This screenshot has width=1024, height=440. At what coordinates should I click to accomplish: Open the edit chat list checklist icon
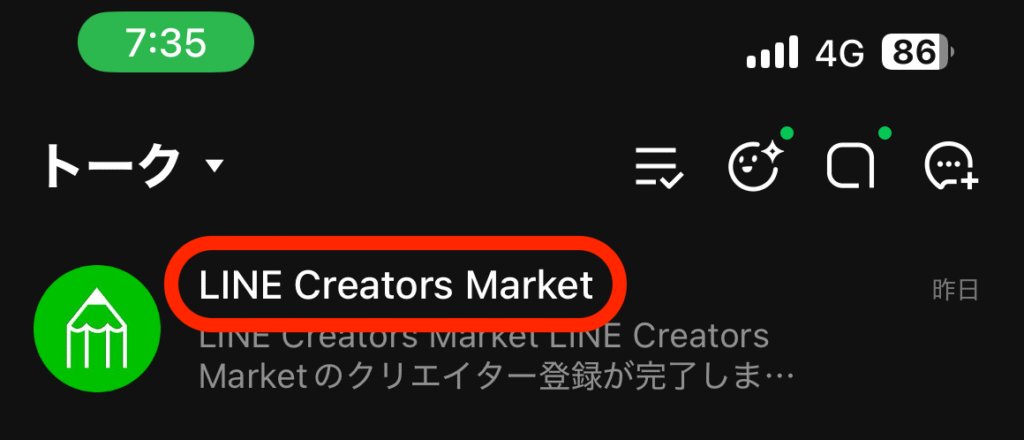[659, 167]
